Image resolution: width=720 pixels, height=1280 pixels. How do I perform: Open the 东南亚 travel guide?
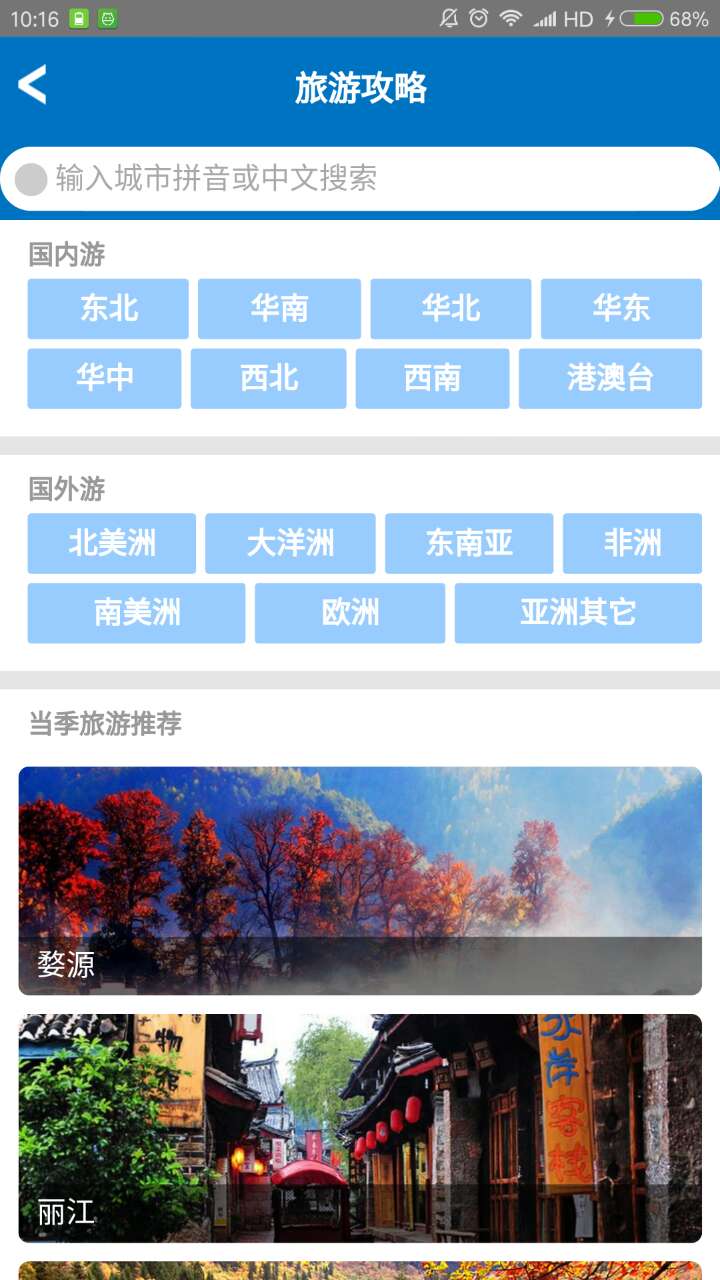tap(468, 543)
